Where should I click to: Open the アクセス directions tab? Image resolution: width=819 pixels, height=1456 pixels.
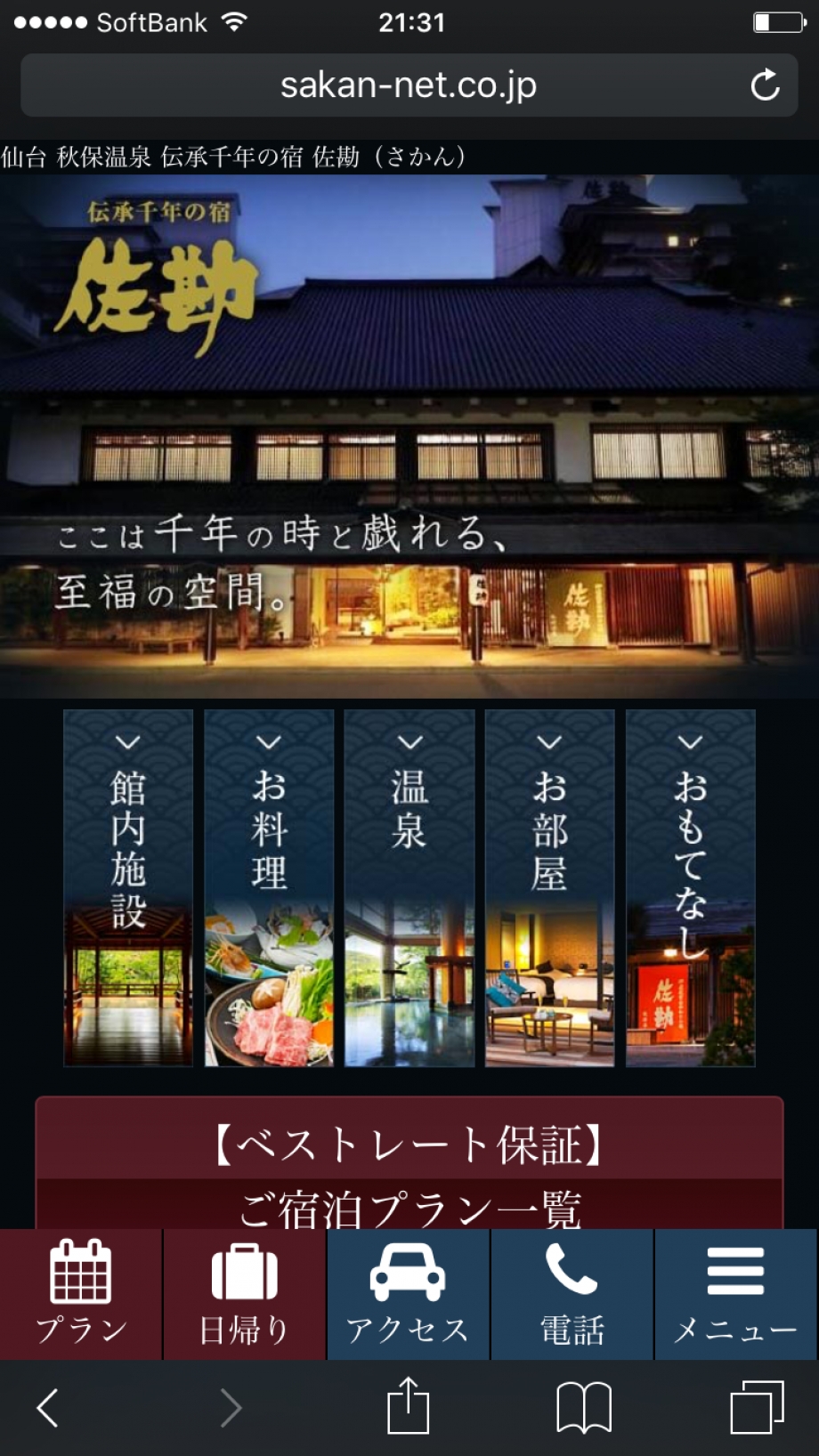(409, 1293)
